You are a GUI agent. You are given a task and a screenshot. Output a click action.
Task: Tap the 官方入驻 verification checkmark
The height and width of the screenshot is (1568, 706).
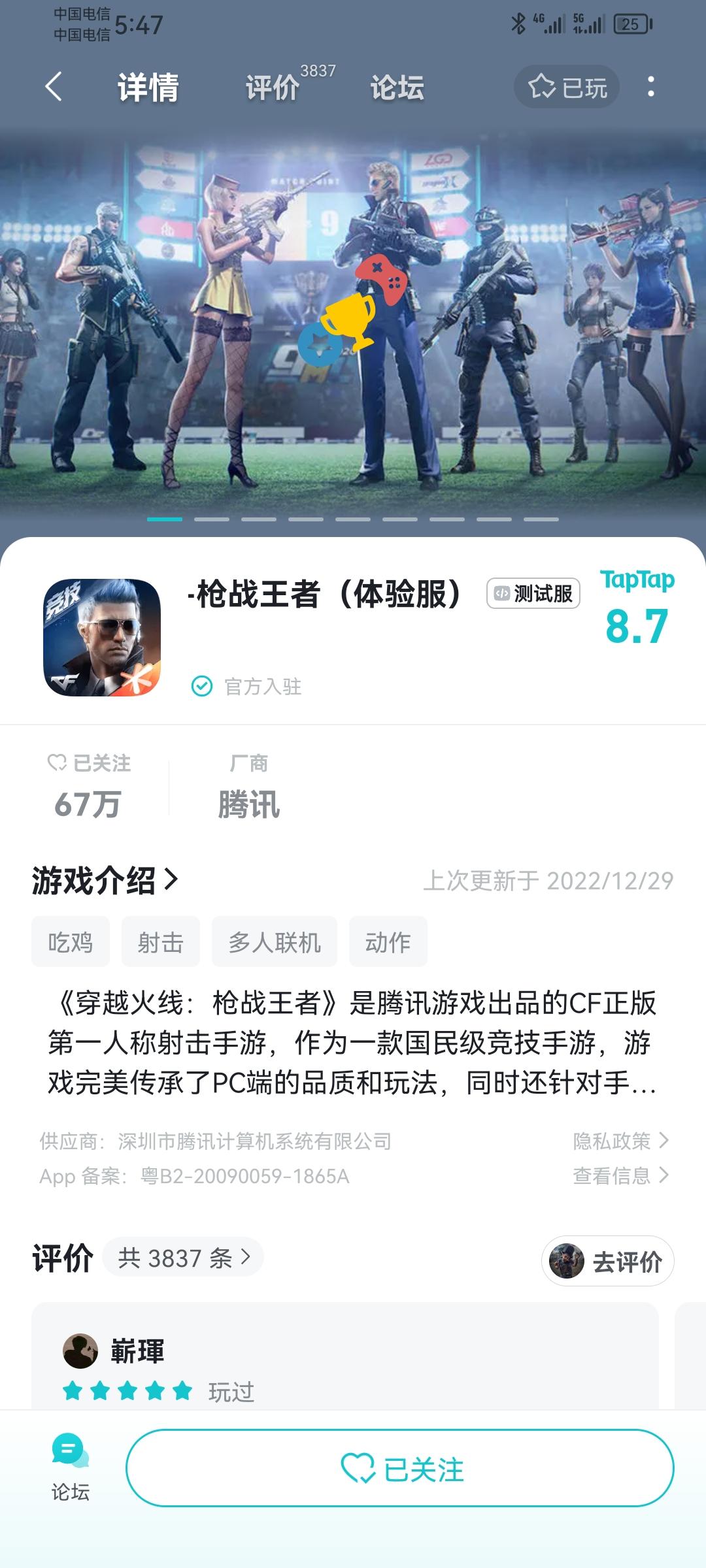pyautogui.click(x=201, y=686)
